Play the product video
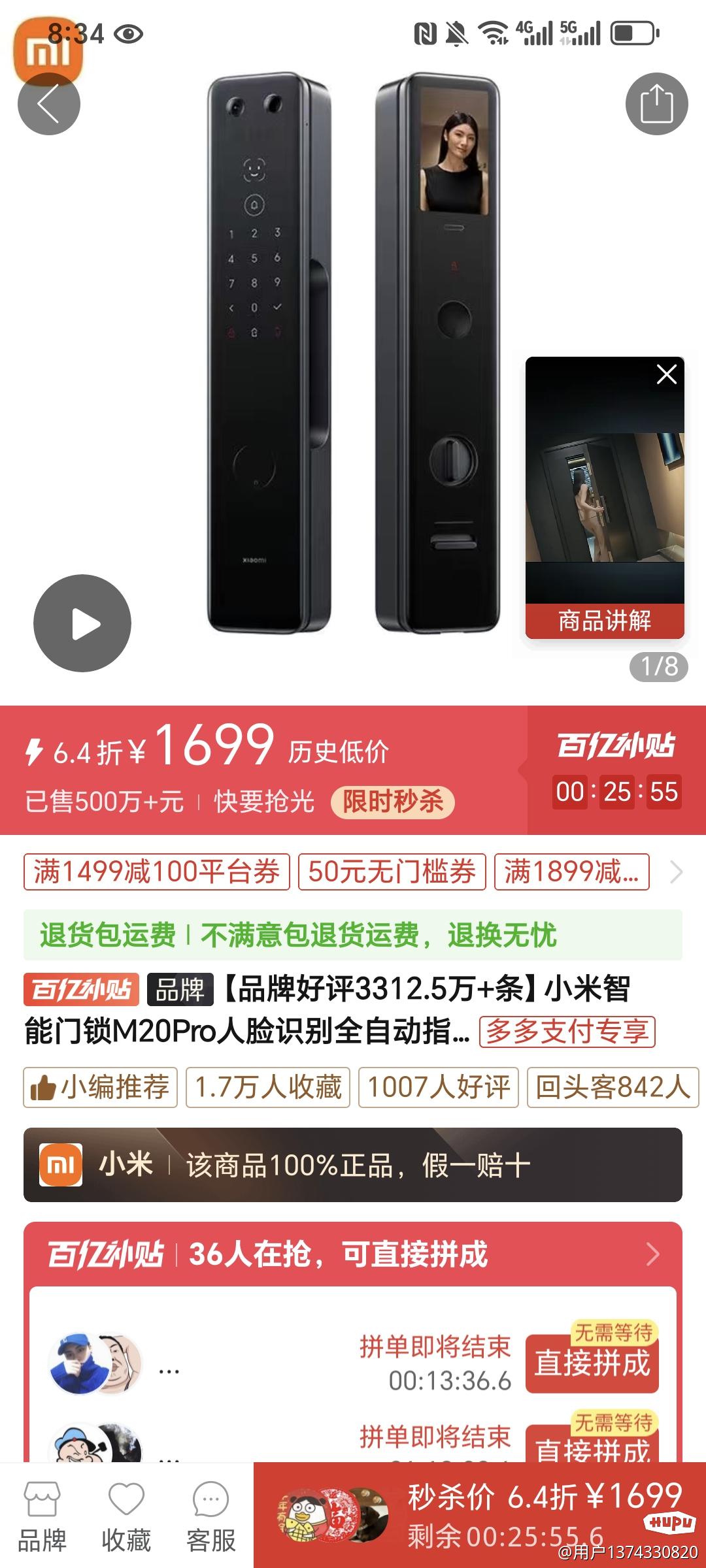The width and height of the screenshot is (706, 1568). 82,623
